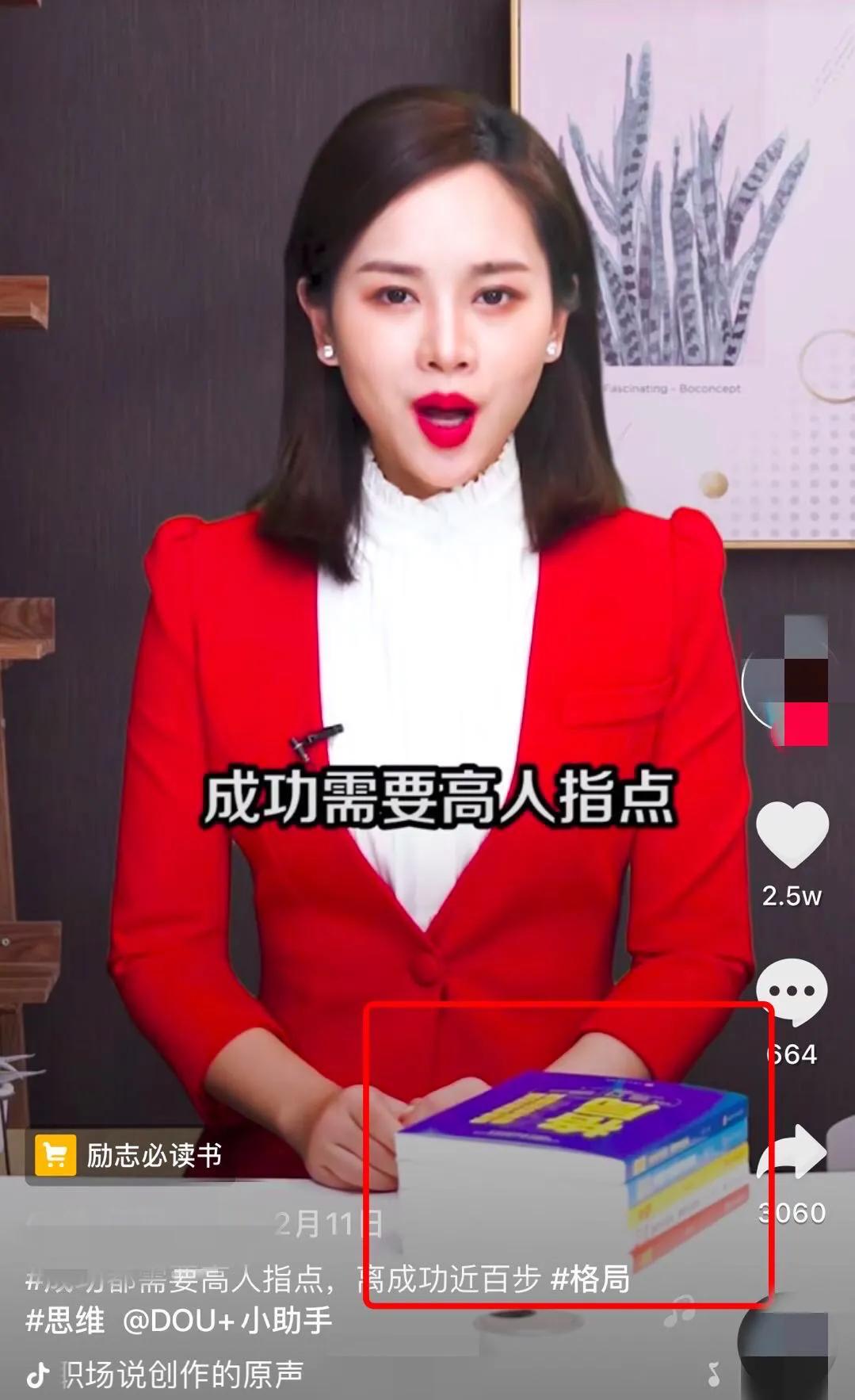
Task: Tap the date "2月11日"
Action: coord(329,1224)
